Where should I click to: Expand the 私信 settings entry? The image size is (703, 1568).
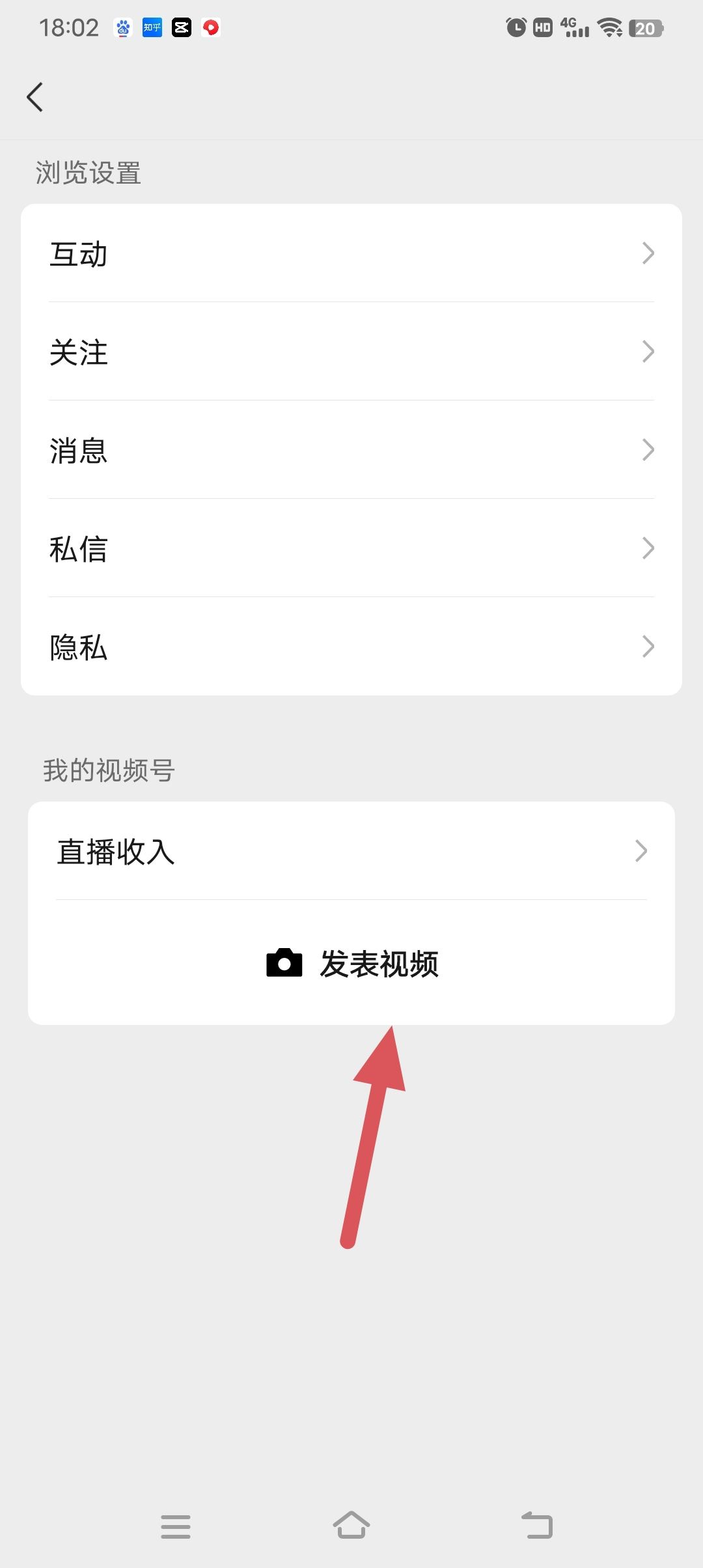[x=351, y=548]
